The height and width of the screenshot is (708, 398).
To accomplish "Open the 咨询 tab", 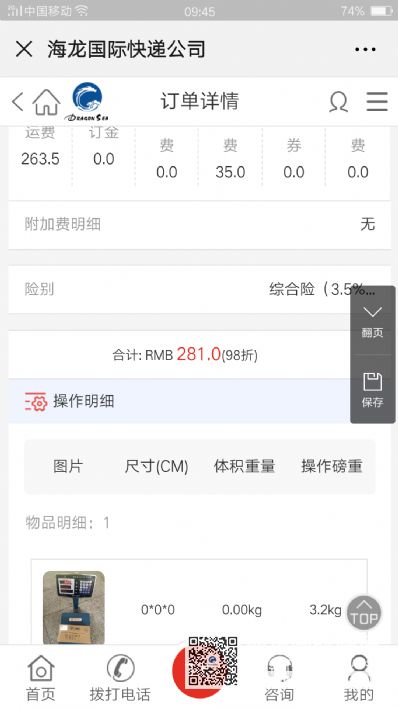I will pos(279,678).
